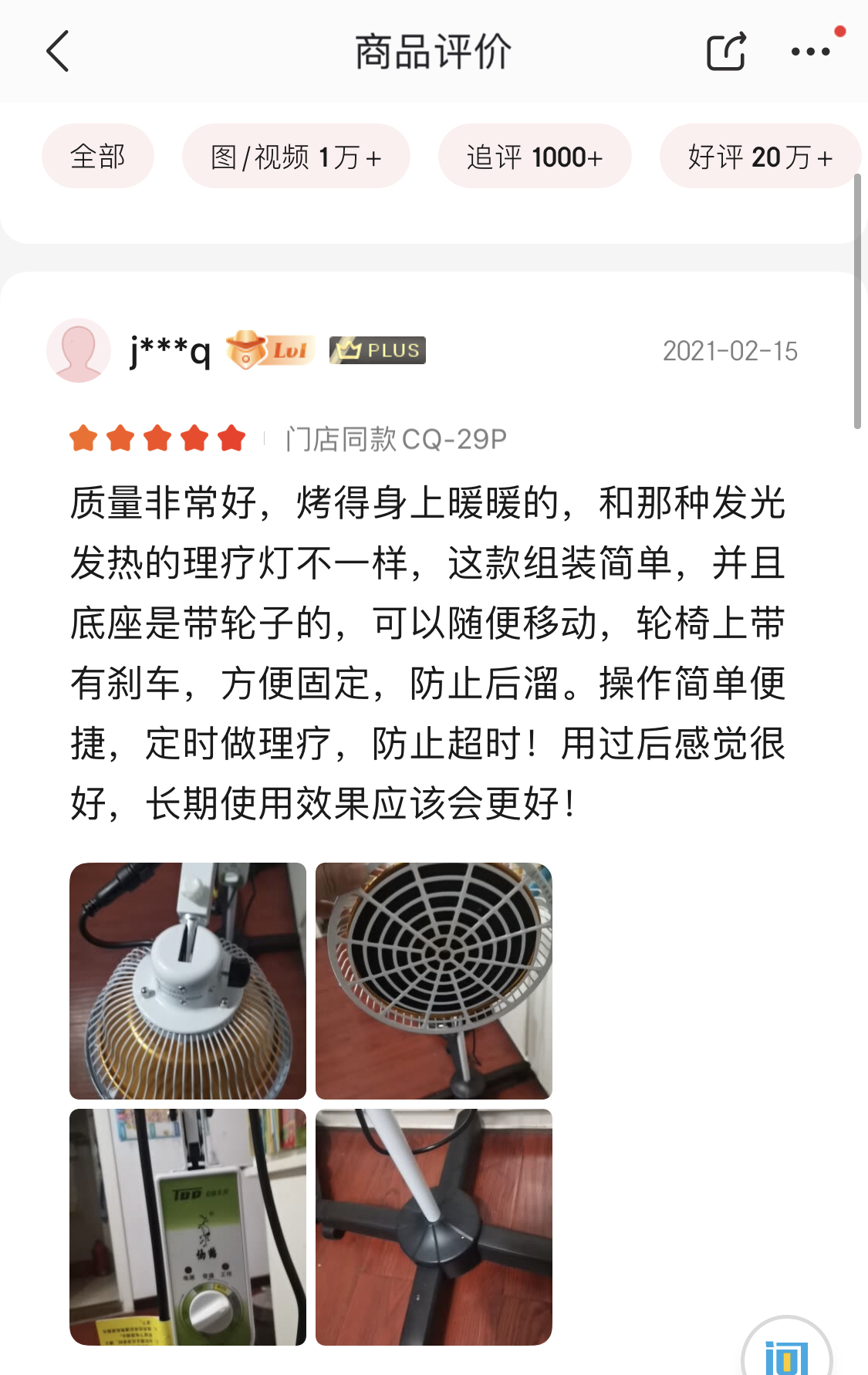
Task: Show 追评 1000+ follow-up reviews
Action: pyautogui.click(x=535, y=157)
